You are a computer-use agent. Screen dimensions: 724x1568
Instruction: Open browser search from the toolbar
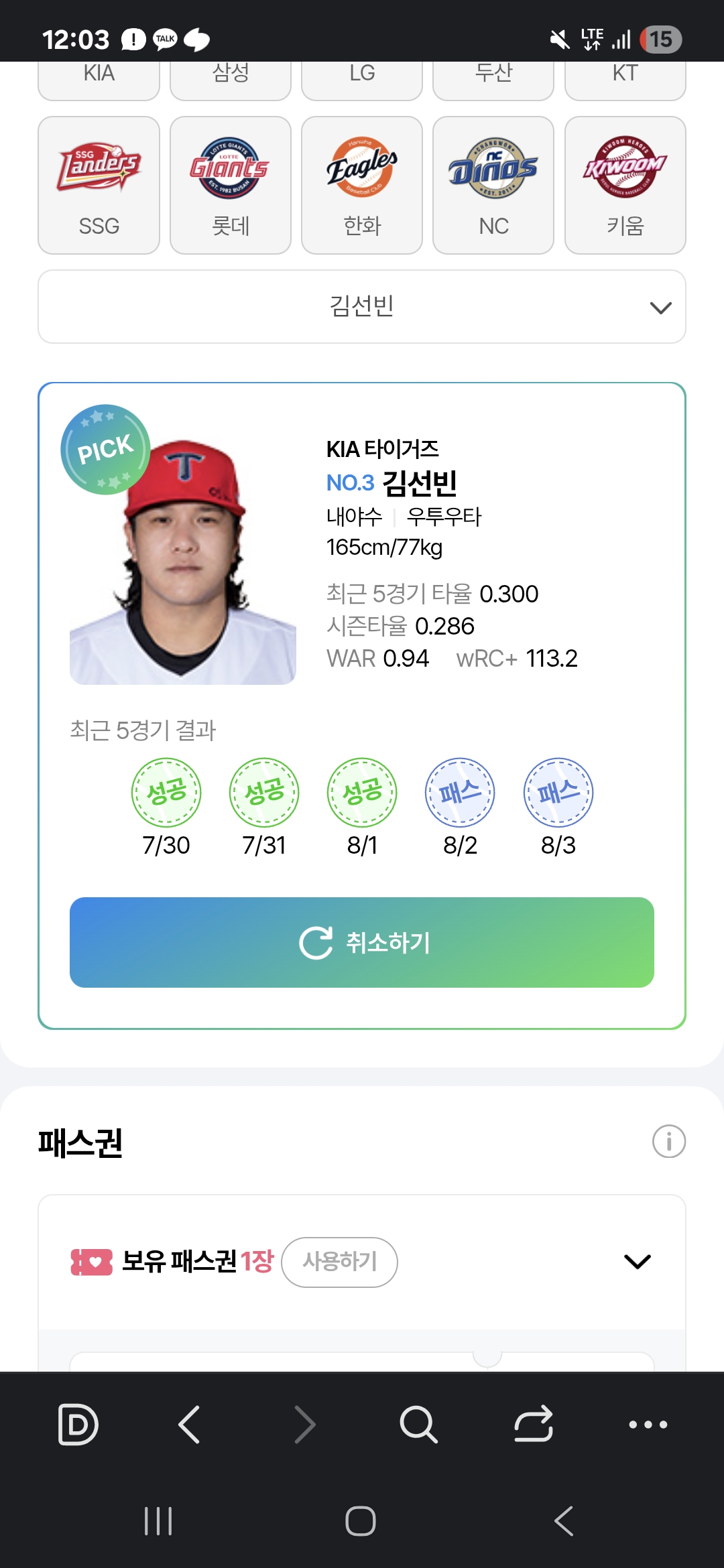pyautogui.click(x=419, y=1424)
